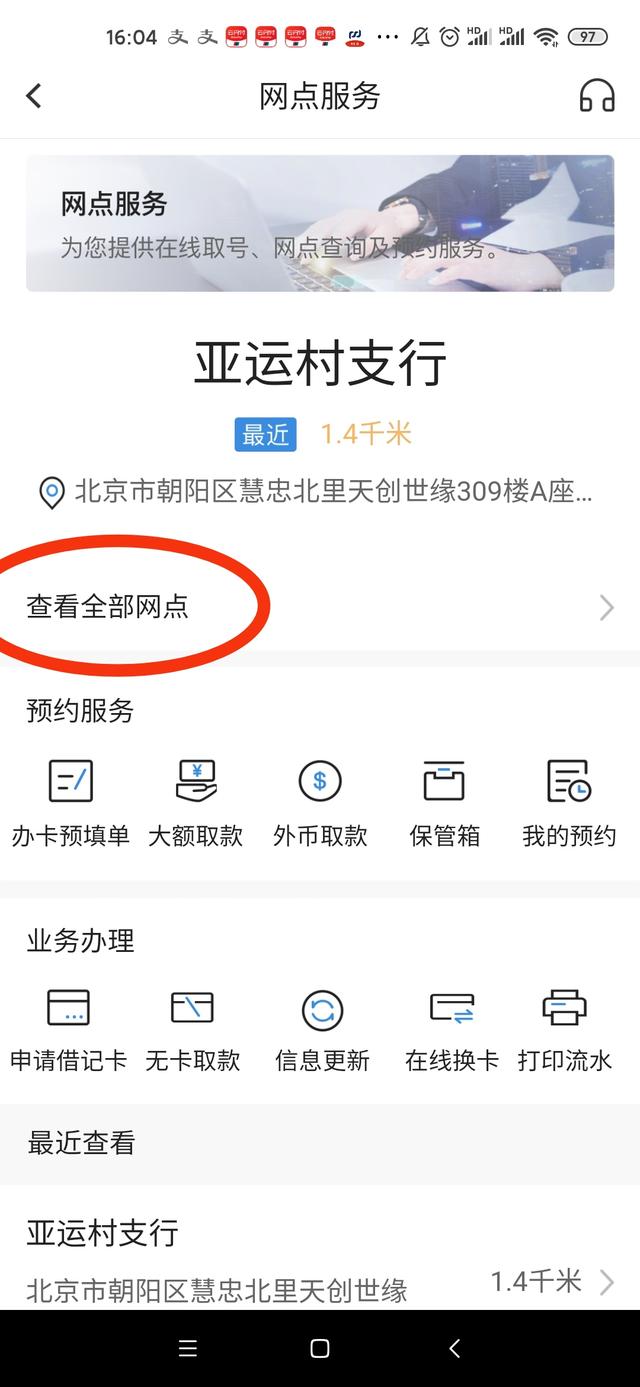Screen dimensions: 640x1387
Task: Open 查看全部网点 to view all branches
Action: click(320, 607)
